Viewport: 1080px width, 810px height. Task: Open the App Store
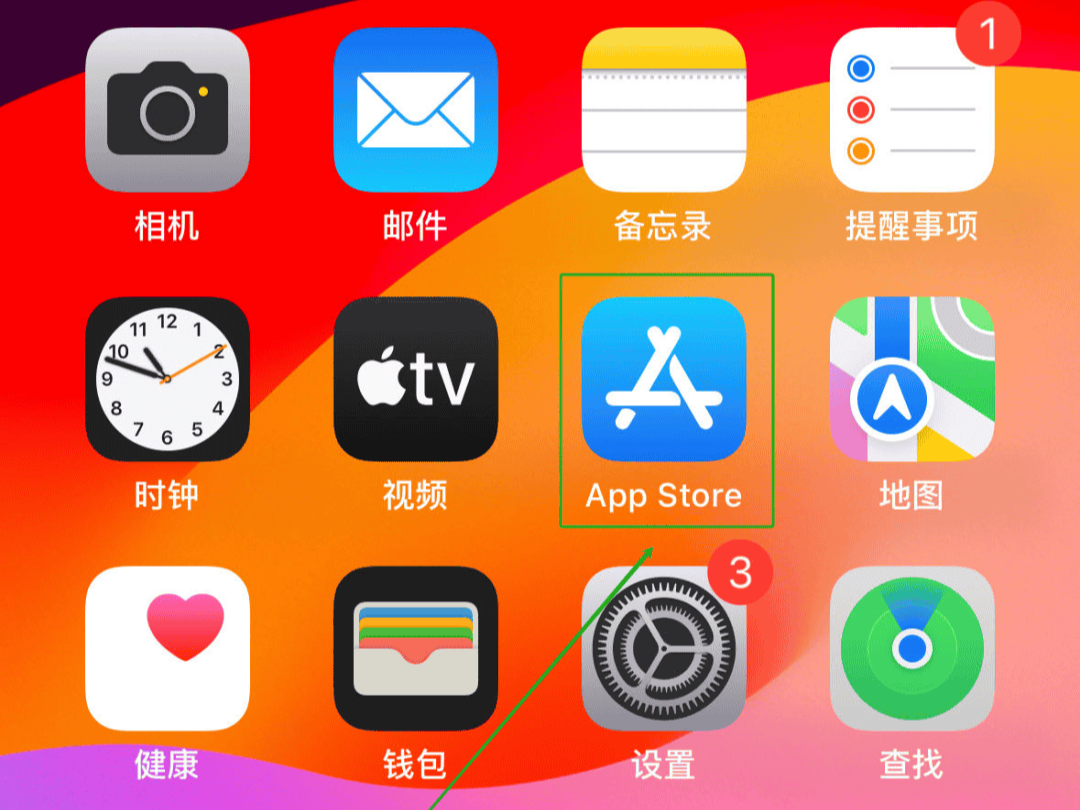pyautogui.click(x=663, y=379)
